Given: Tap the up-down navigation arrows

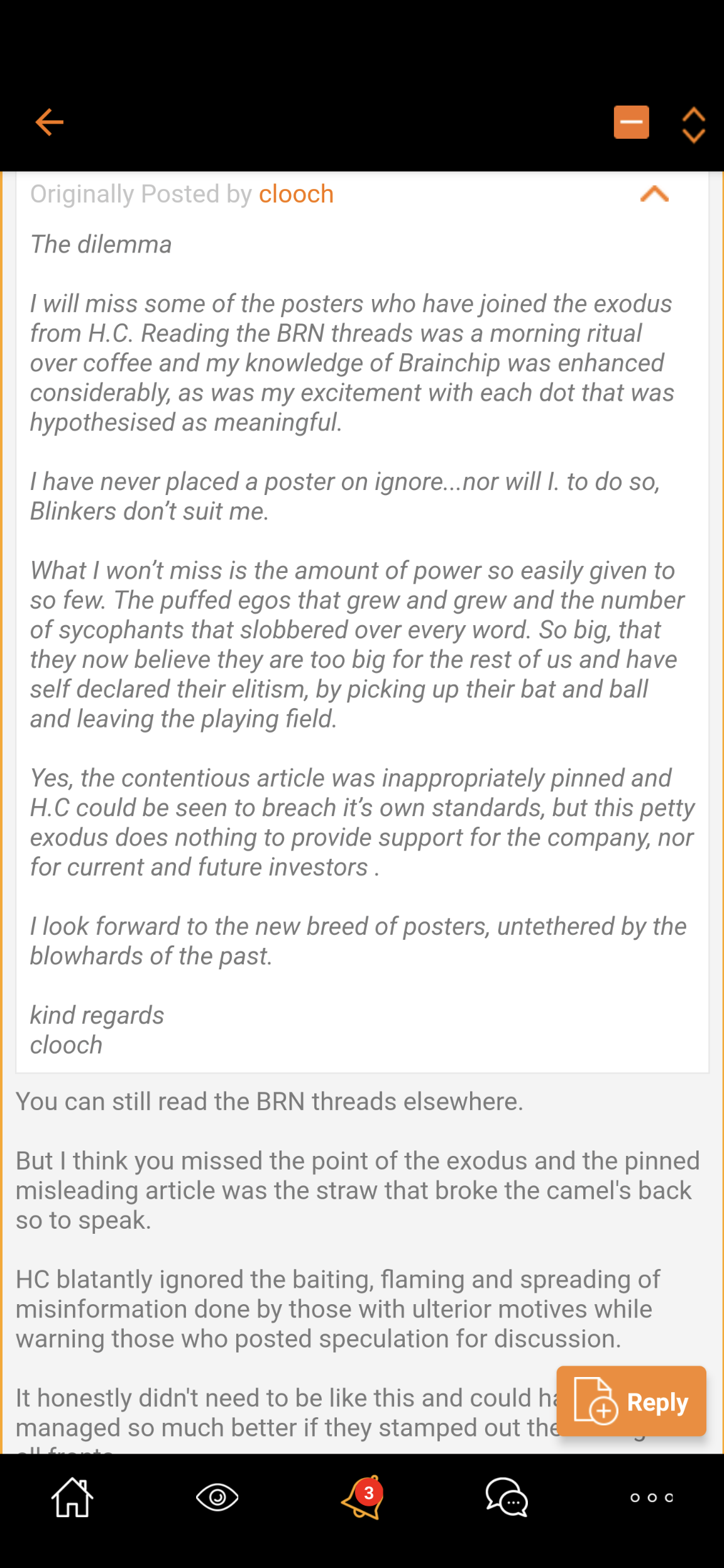Looking at the screenshot, I should point(693,125).
